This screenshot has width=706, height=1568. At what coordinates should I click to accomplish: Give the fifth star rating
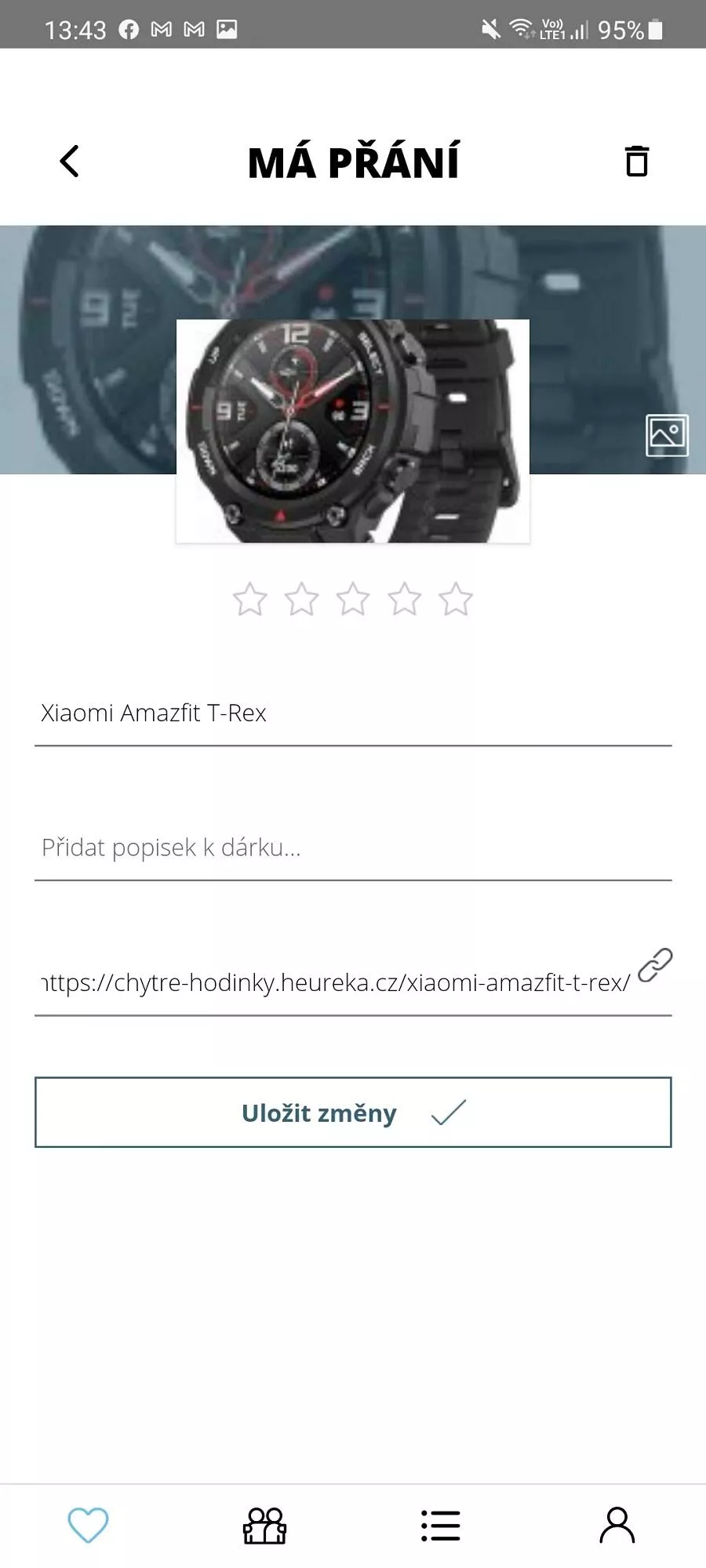pos(456,600)
